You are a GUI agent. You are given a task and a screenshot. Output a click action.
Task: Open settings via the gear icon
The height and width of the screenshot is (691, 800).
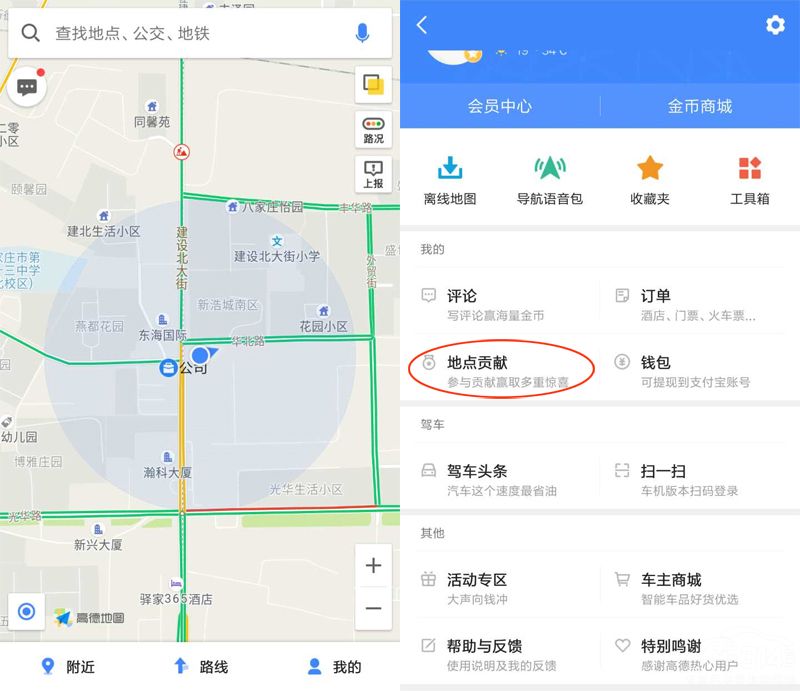[x=775, y=25]
